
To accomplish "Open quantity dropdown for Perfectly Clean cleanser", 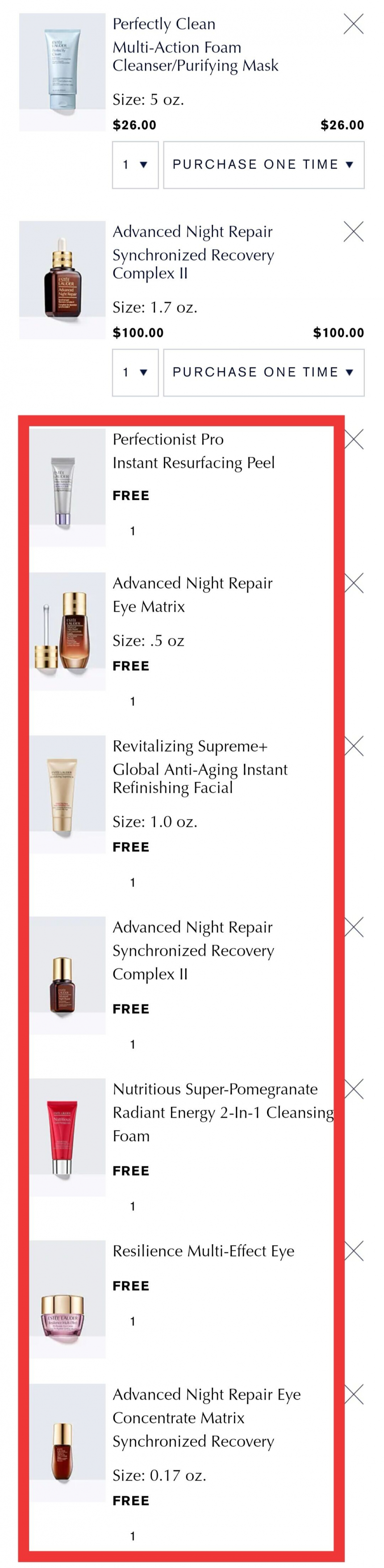I will (x=135, y=165).
